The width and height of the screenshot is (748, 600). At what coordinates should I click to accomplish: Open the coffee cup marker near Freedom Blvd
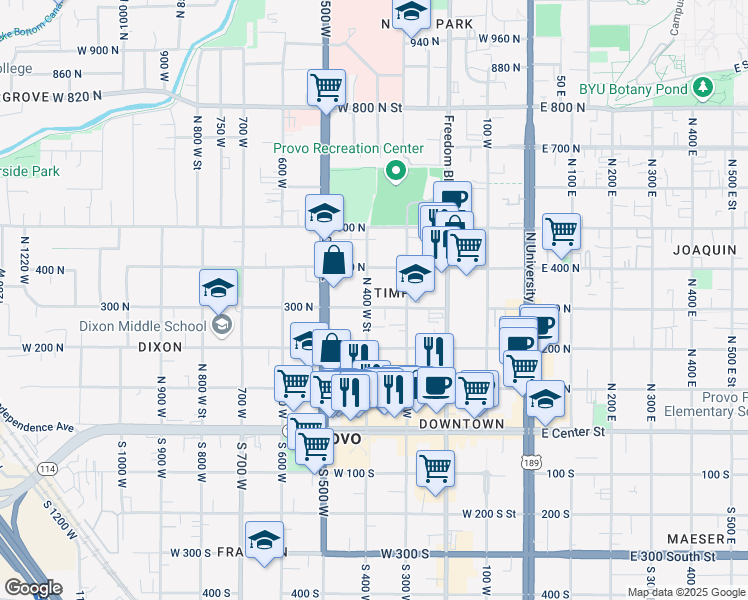tap(453, 197)
